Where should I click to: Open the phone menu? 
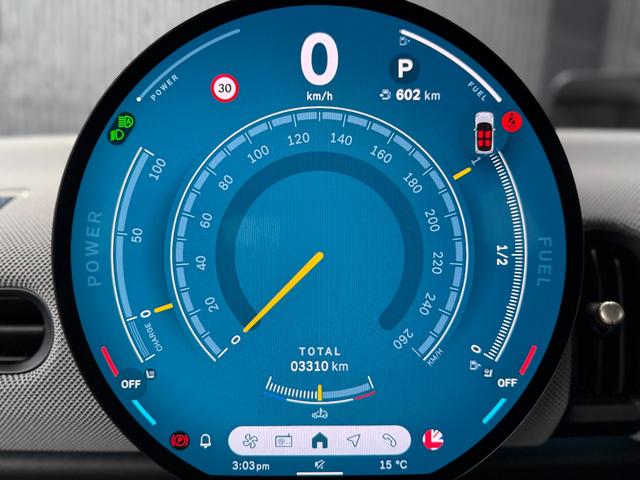(x=388, y=440)
